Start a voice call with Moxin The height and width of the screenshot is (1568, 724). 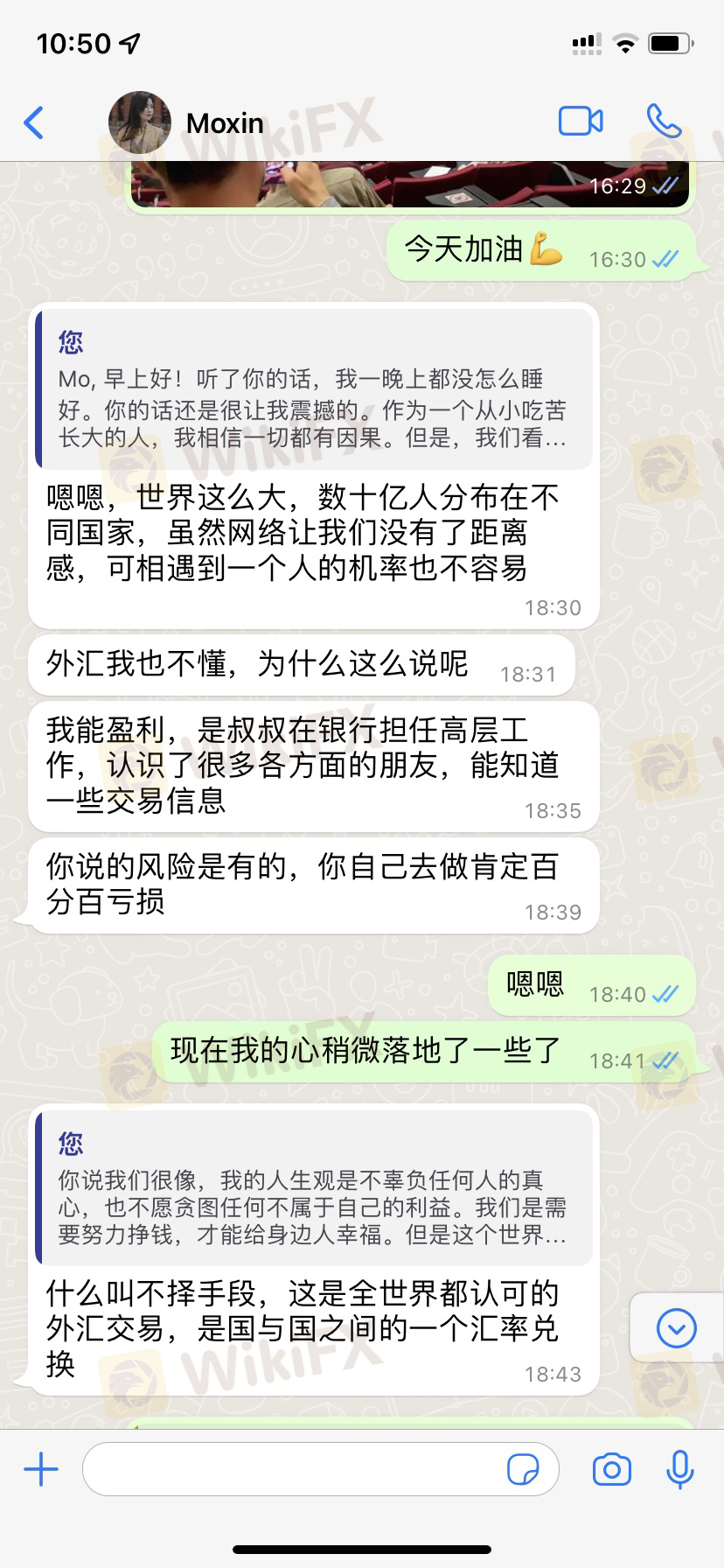pyautogui.click(x=664, y=122)
